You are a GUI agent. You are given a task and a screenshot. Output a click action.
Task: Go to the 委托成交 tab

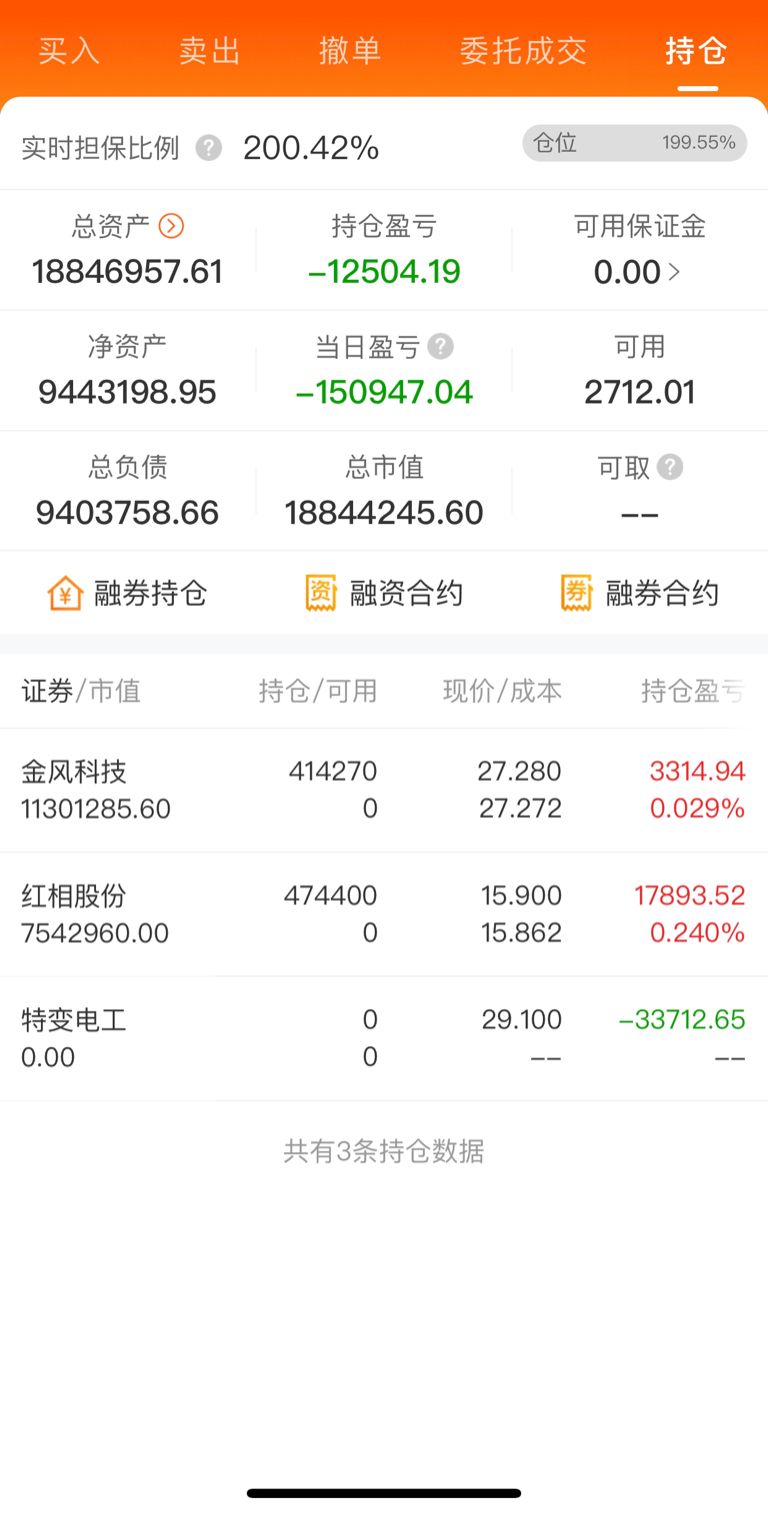[523, 51]
